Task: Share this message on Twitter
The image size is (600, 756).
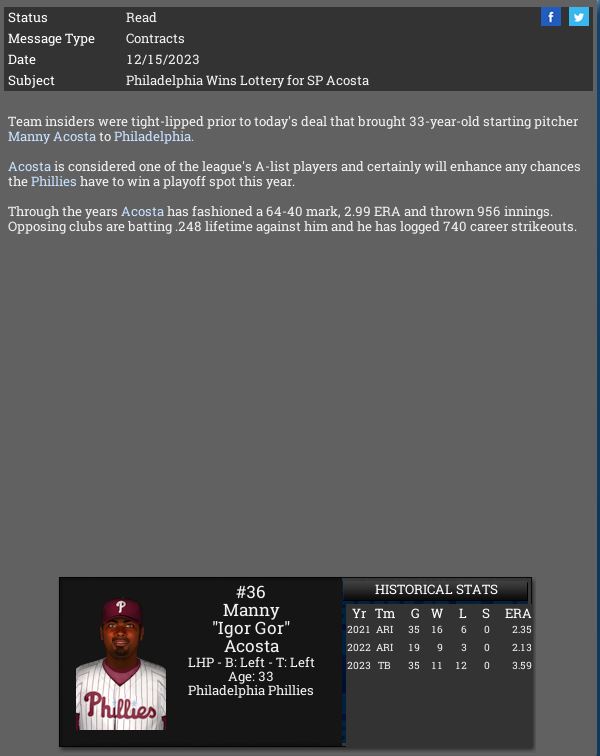Action: [579, 17]
